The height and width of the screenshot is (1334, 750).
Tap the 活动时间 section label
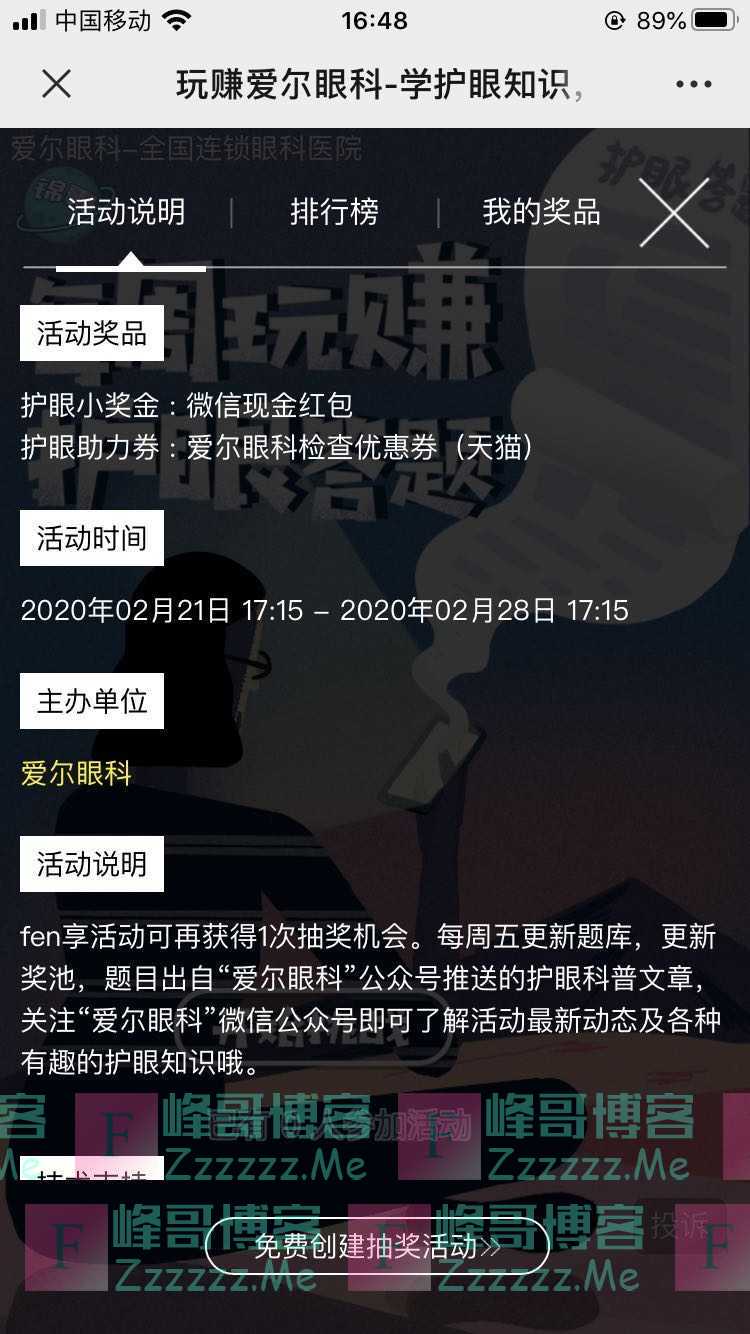click(x=91, y=537)
